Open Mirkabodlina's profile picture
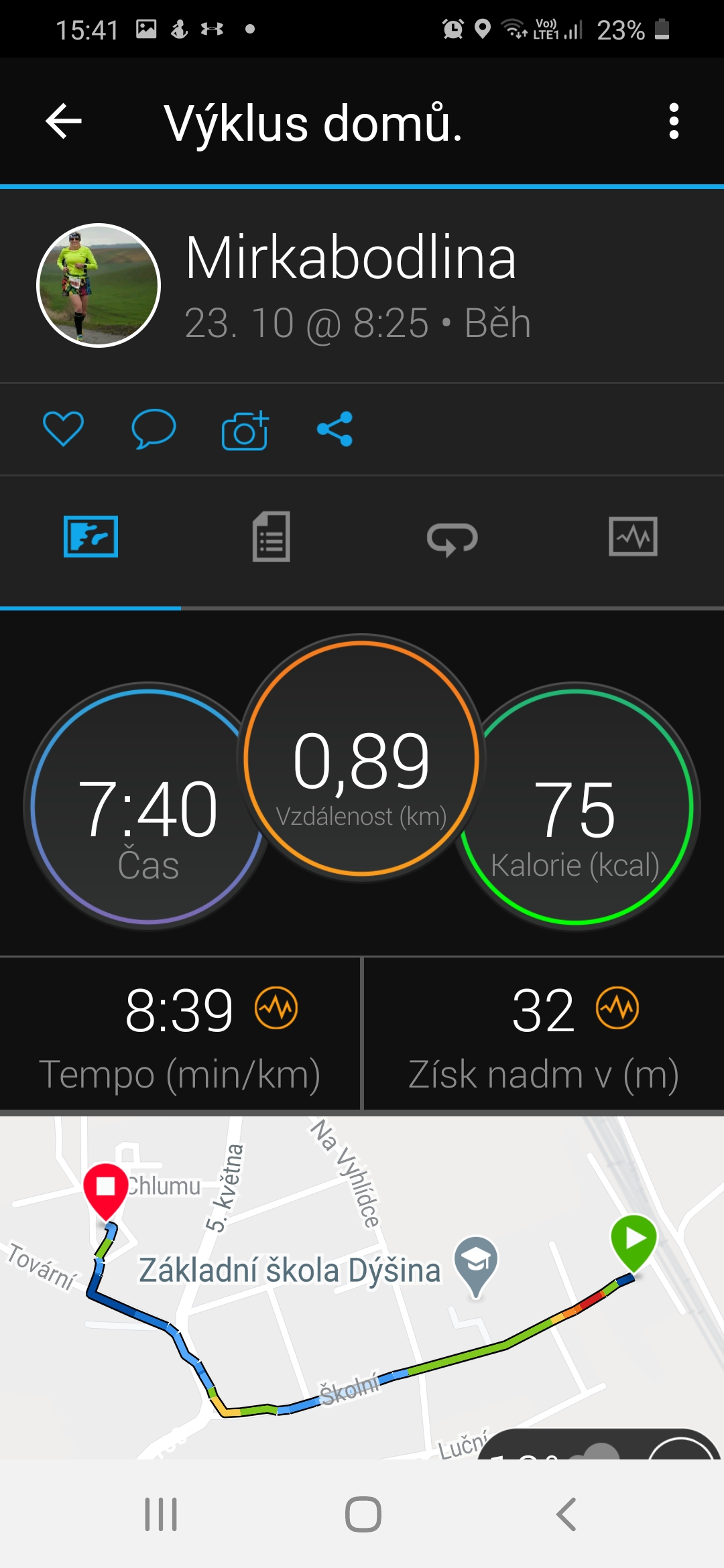Viewport: 724px width, 1568px height. coord(99,285)
